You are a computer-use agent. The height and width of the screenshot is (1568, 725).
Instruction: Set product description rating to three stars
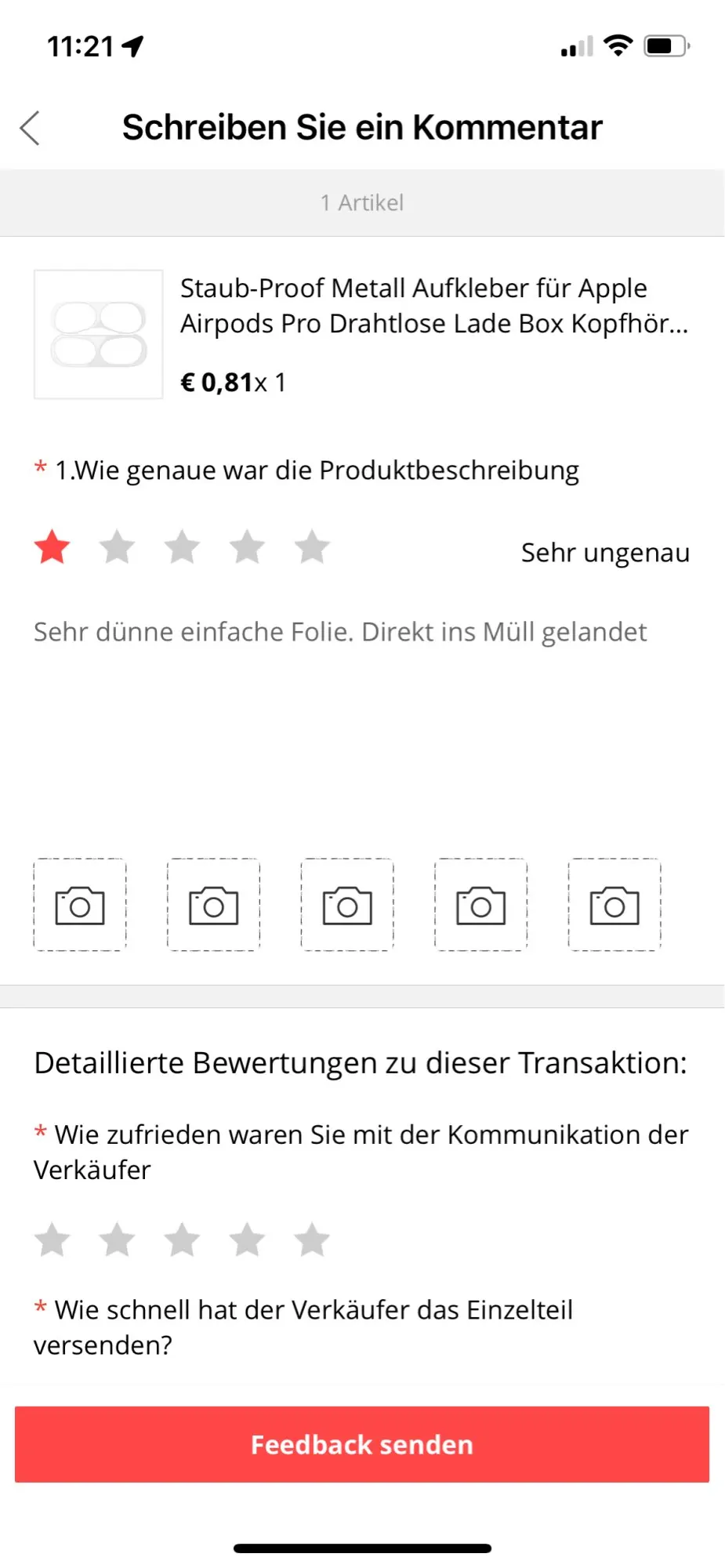[183, 547]
